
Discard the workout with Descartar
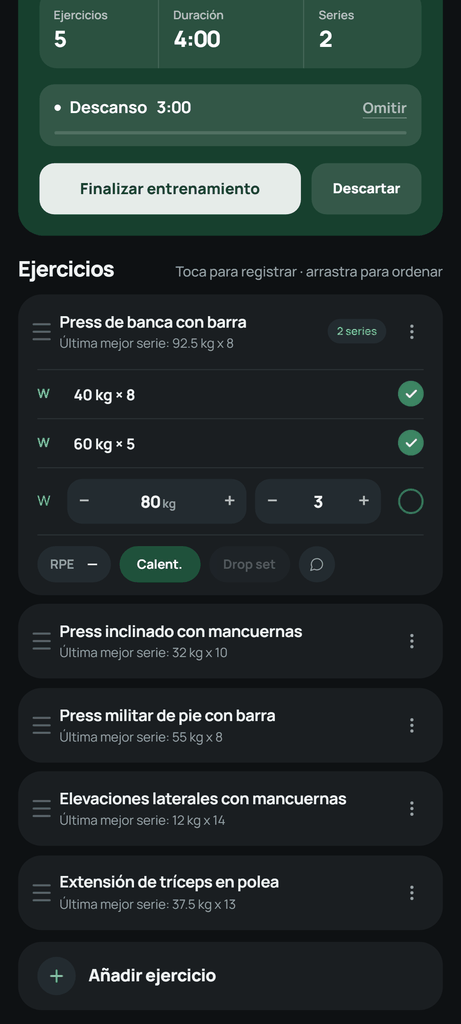pos(366,189)
